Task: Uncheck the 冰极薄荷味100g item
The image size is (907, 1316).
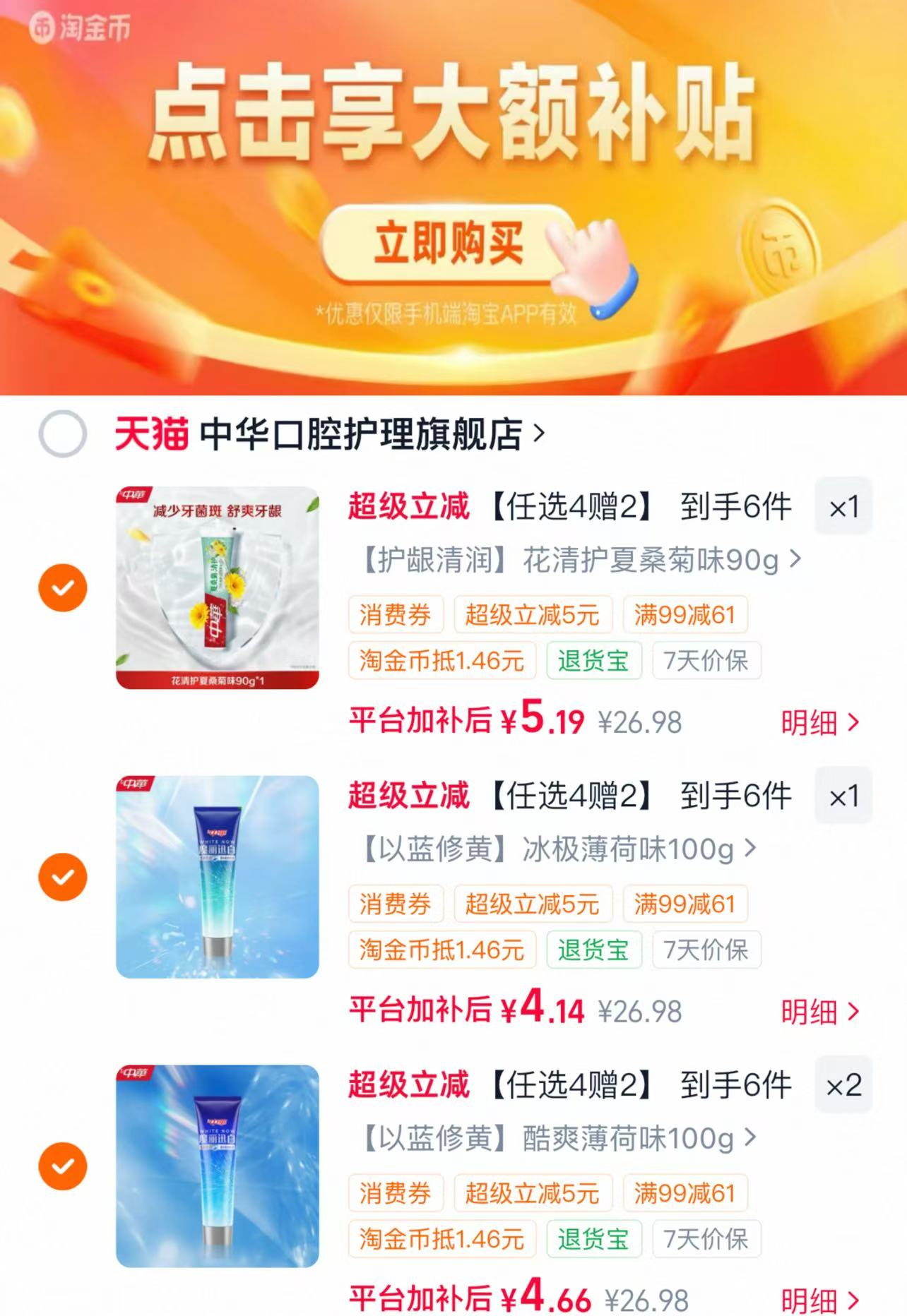Action: pos(63,876)
